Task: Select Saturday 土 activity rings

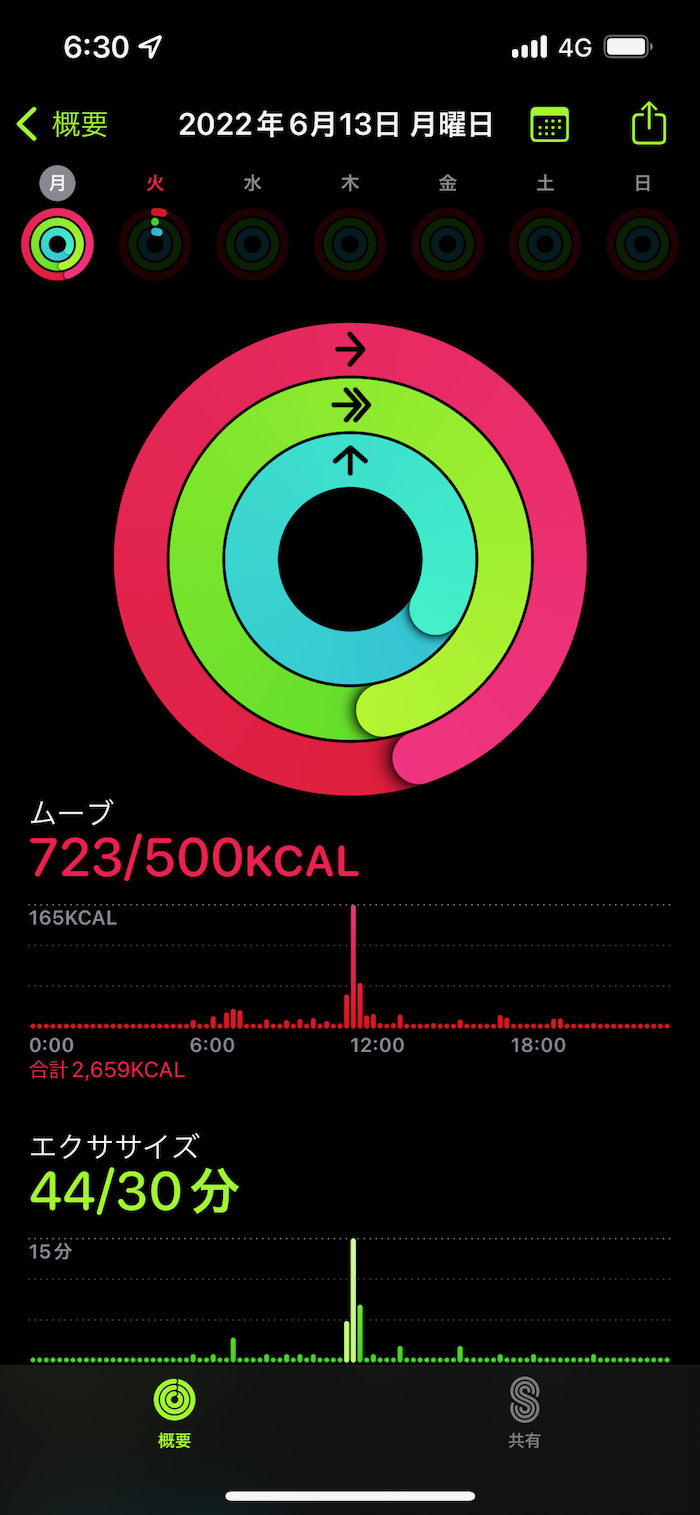Action: (545, 244)
